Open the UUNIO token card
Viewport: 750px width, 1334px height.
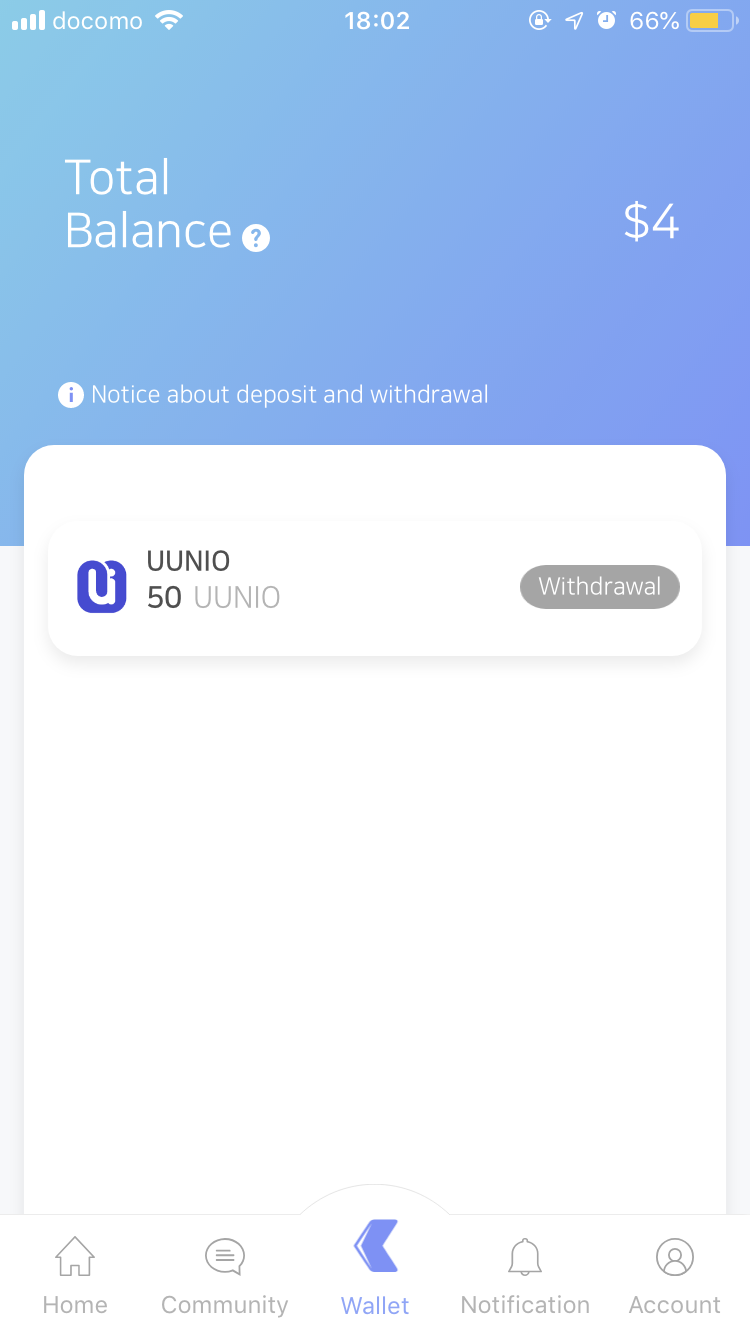(x=375, y=588)
